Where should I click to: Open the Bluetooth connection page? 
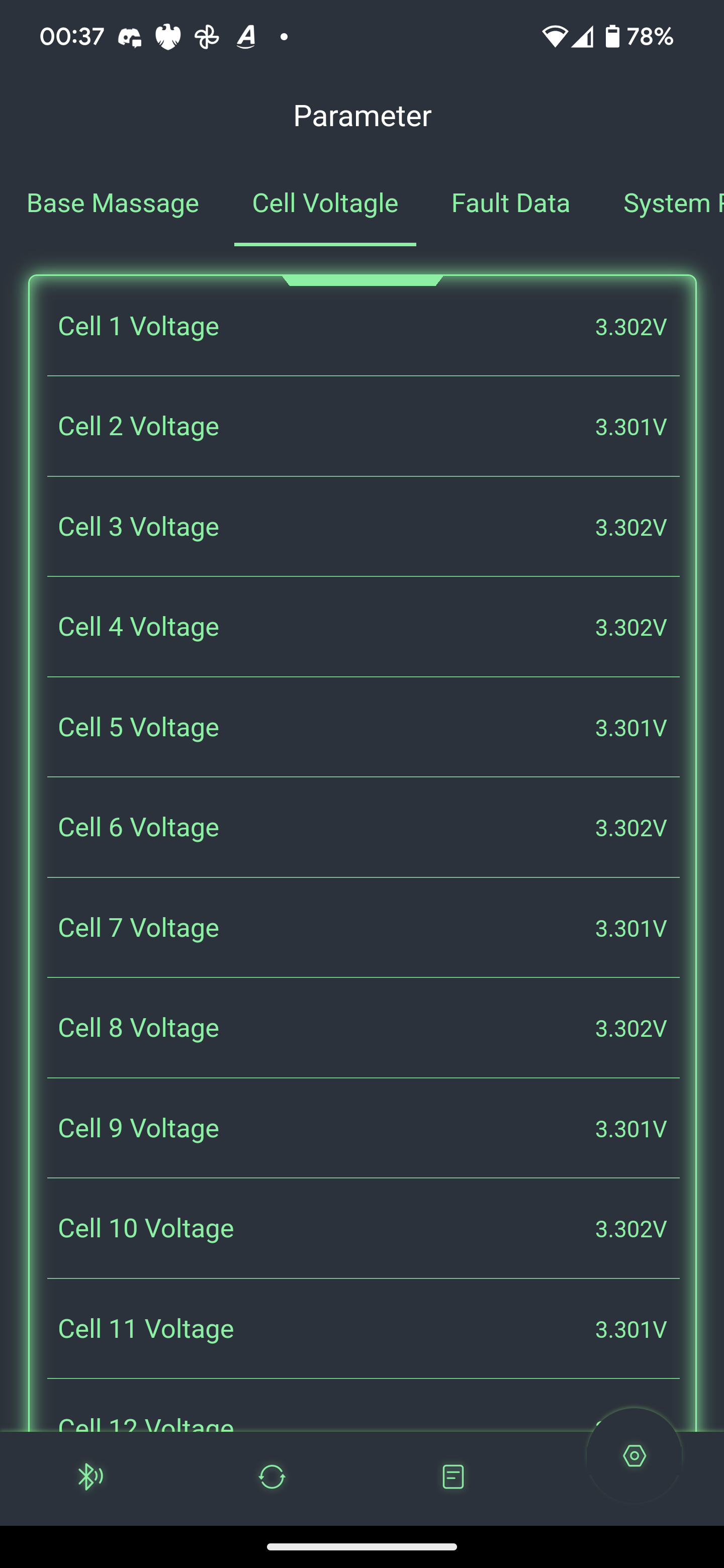(x=90, y=1477)
